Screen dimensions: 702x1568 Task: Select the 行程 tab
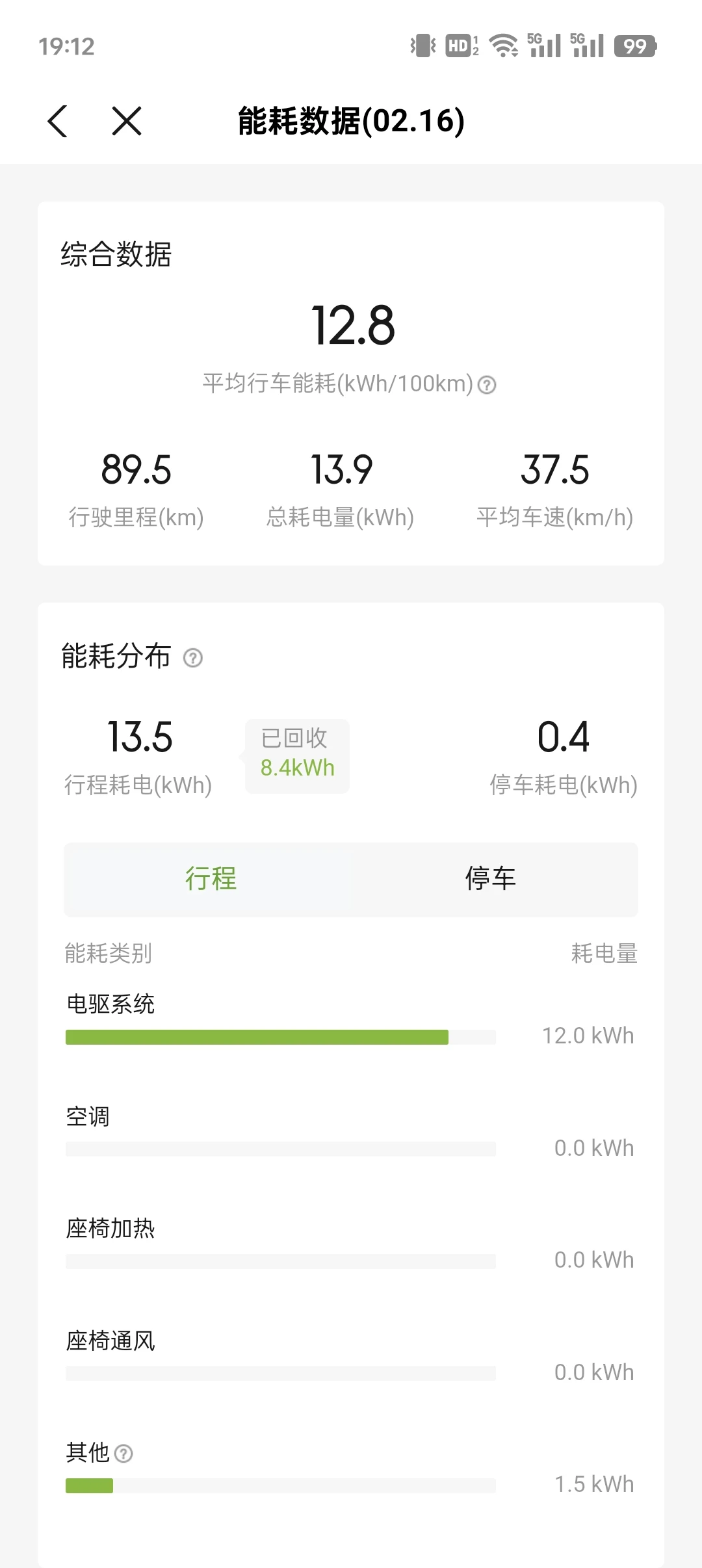point(211,879)
